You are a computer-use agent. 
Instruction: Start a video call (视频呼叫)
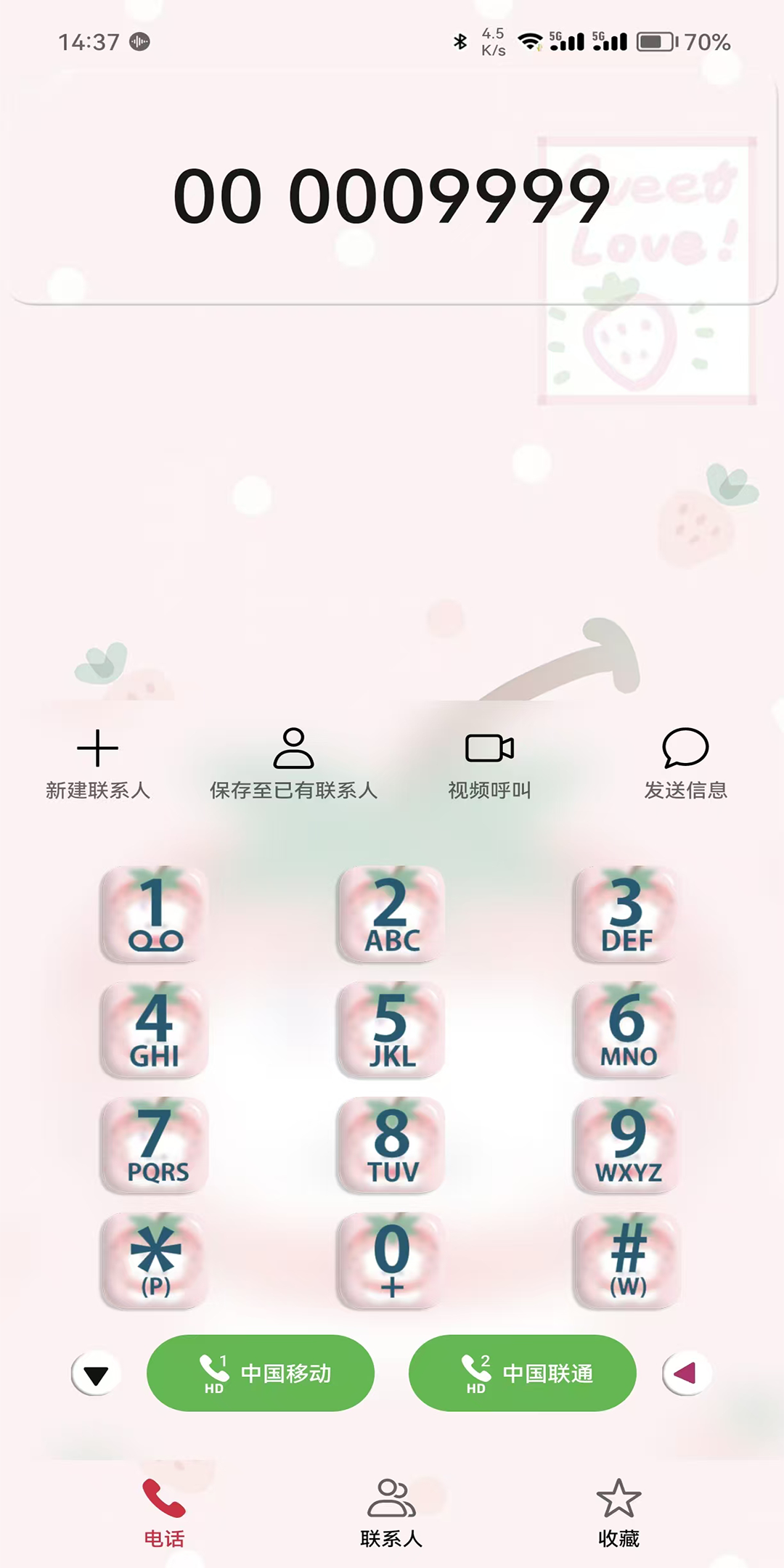coord(489,764)
